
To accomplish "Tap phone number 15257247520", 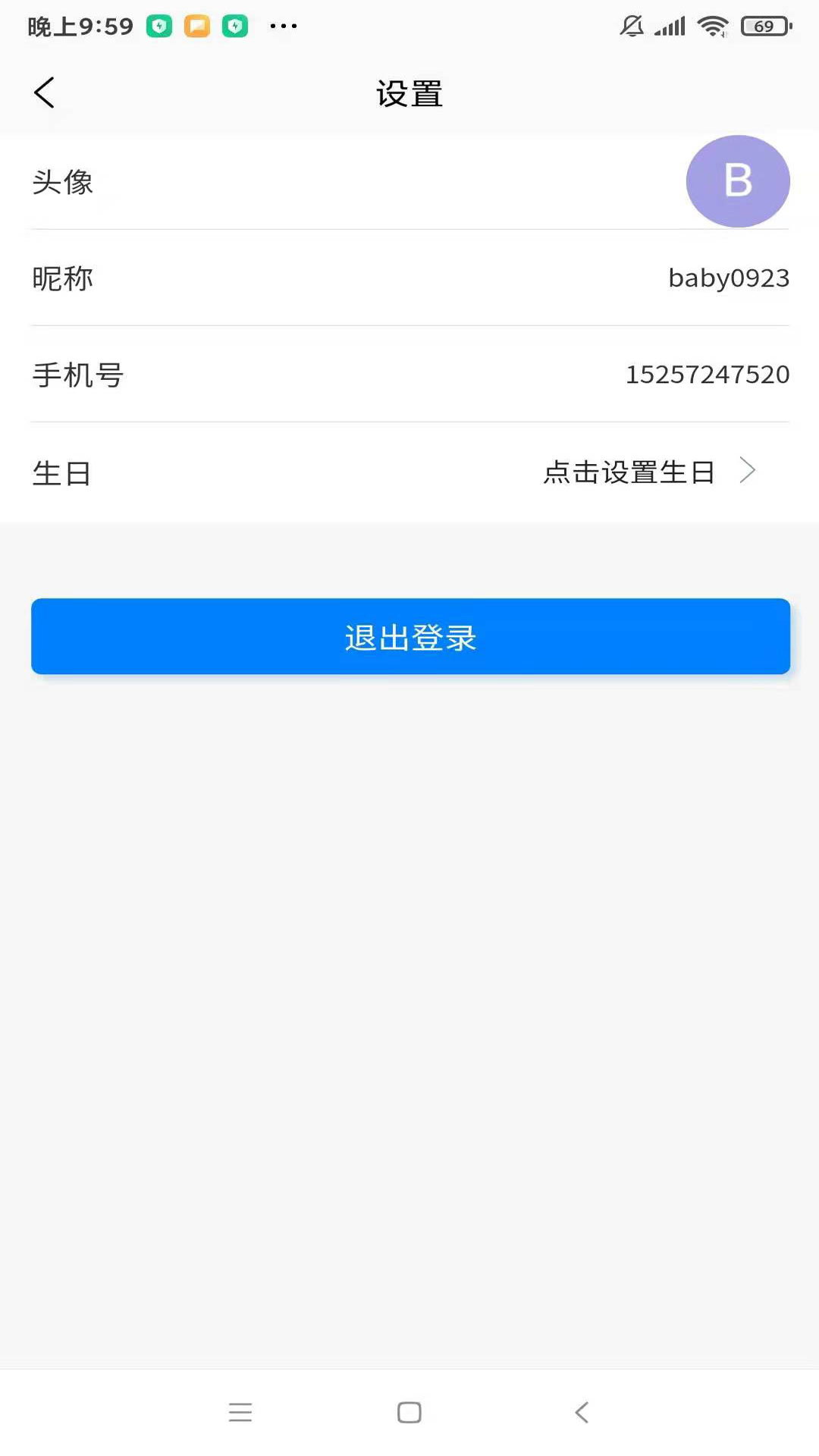I will [707, 374].
